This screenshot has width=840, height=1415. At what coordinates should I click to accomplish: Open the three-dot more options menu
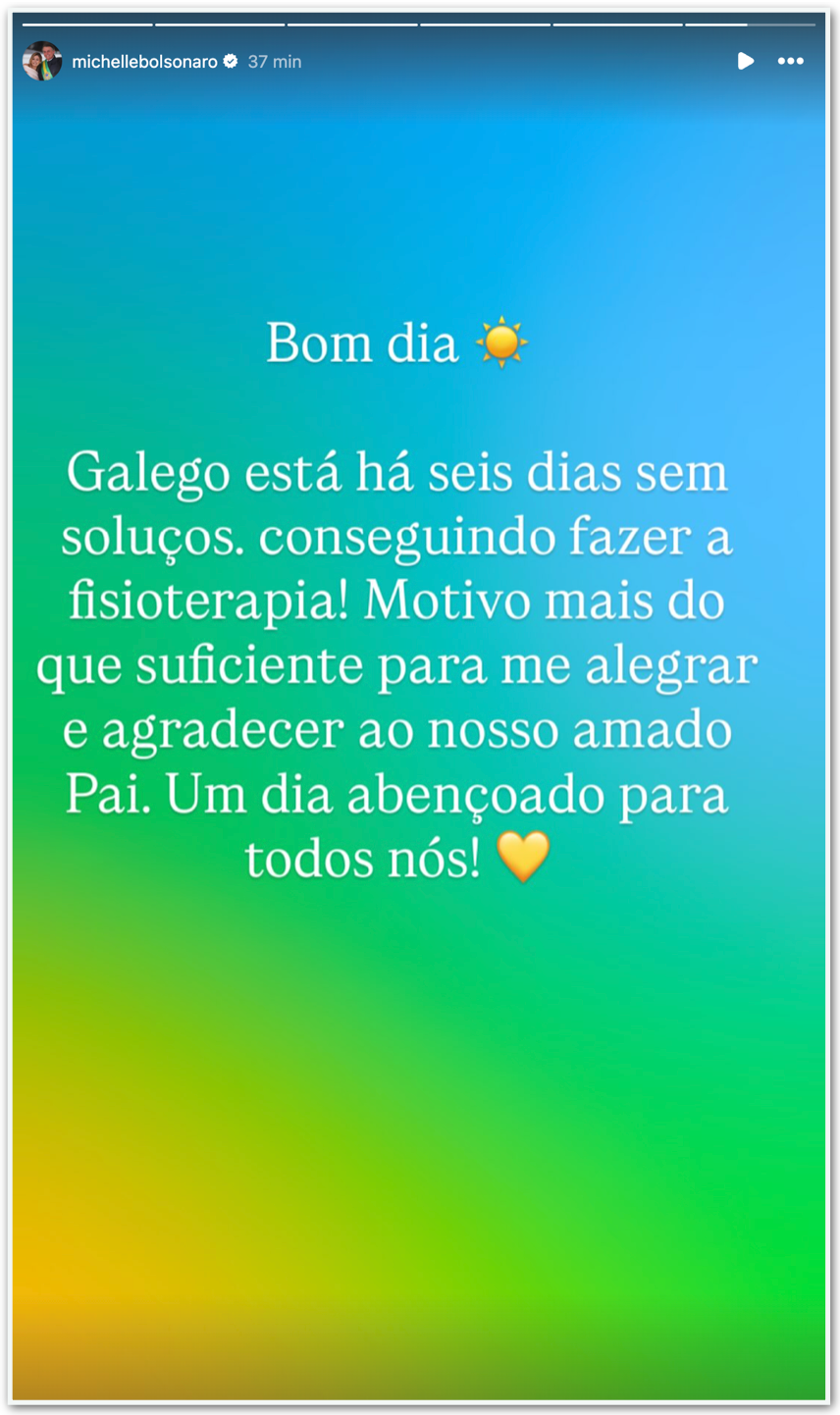tap(790, 61)
